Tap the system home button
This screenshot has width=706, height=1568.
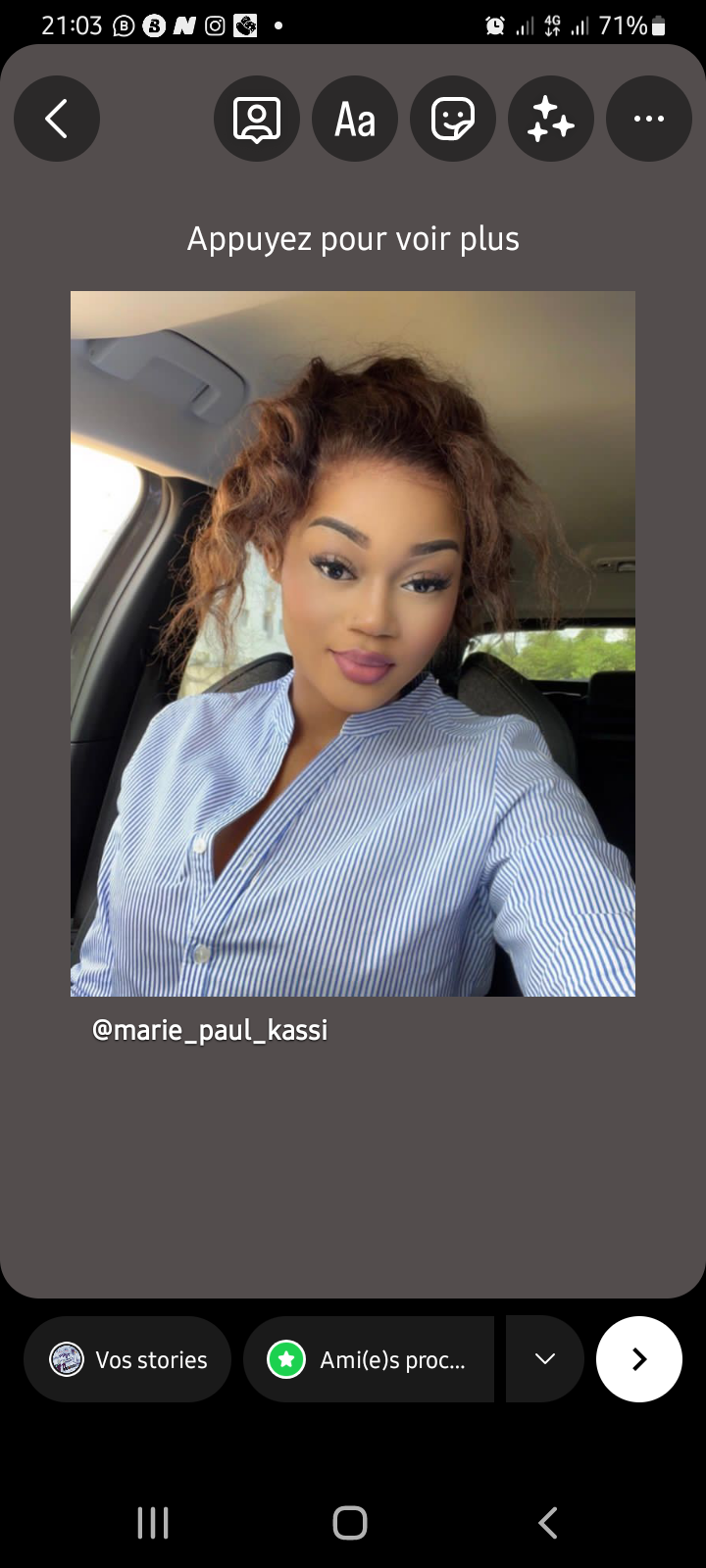coord(350,1523)
